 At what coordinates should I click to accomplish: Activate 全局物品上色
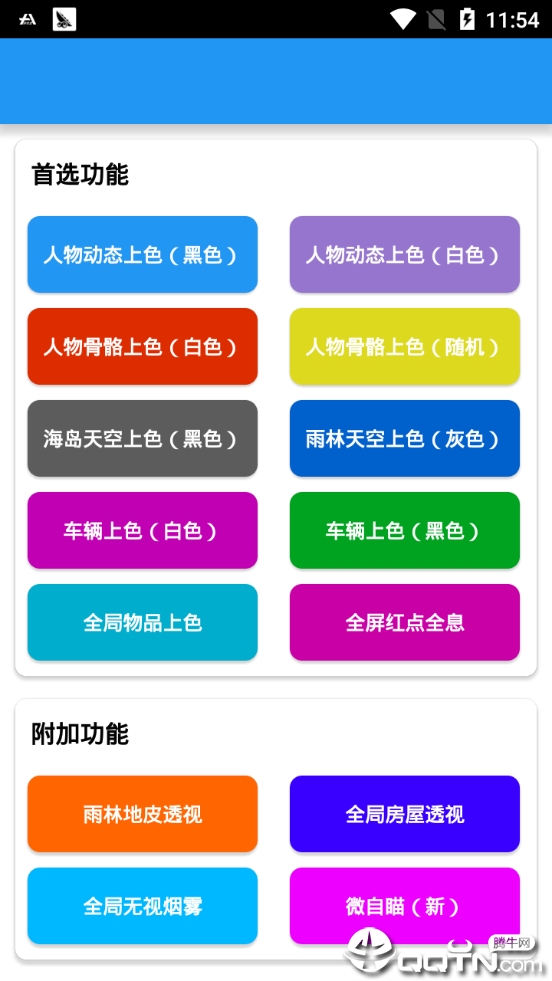coord(143,623)
